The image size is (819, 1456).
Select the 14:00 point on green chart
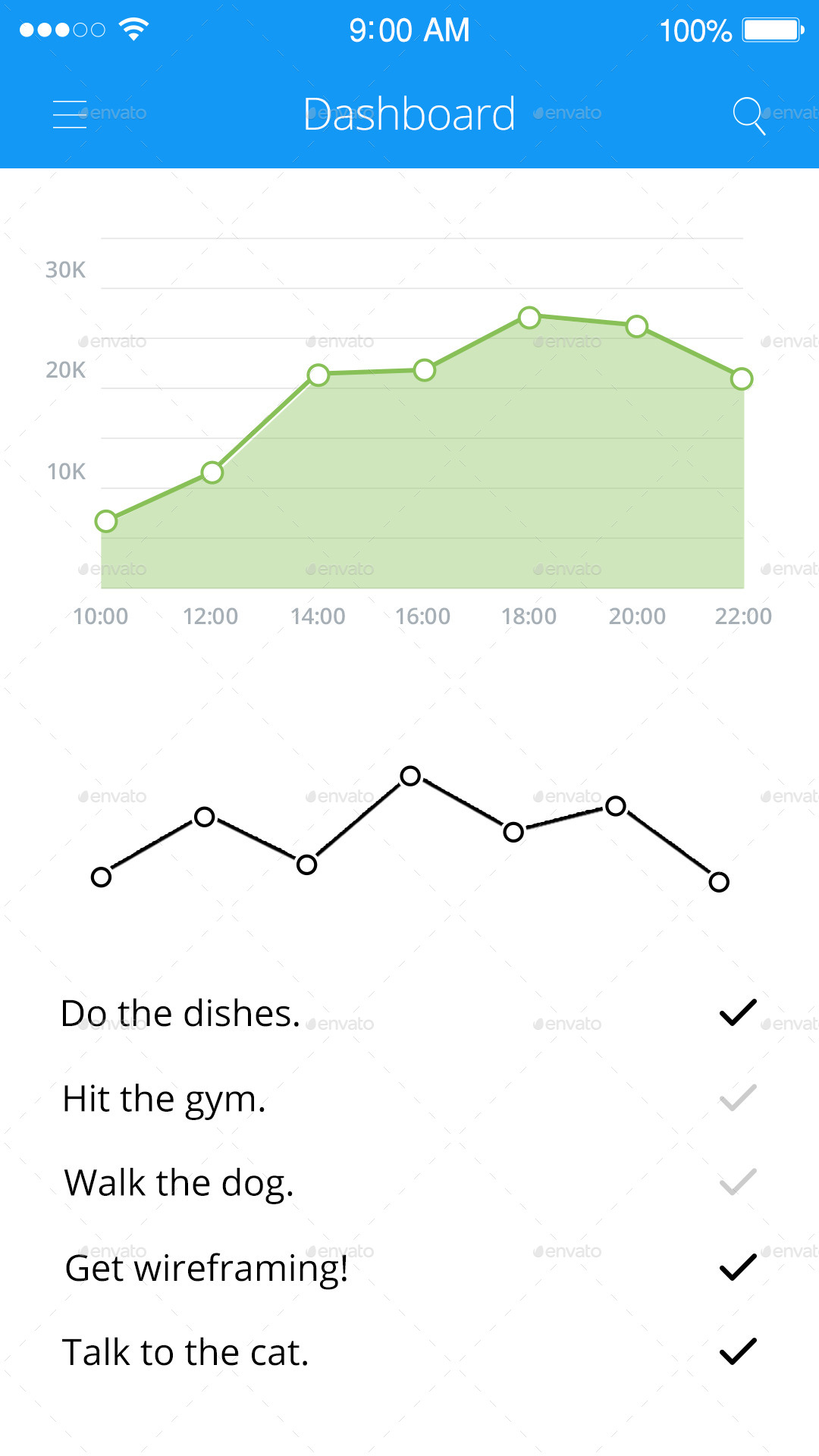coord(318,375)
